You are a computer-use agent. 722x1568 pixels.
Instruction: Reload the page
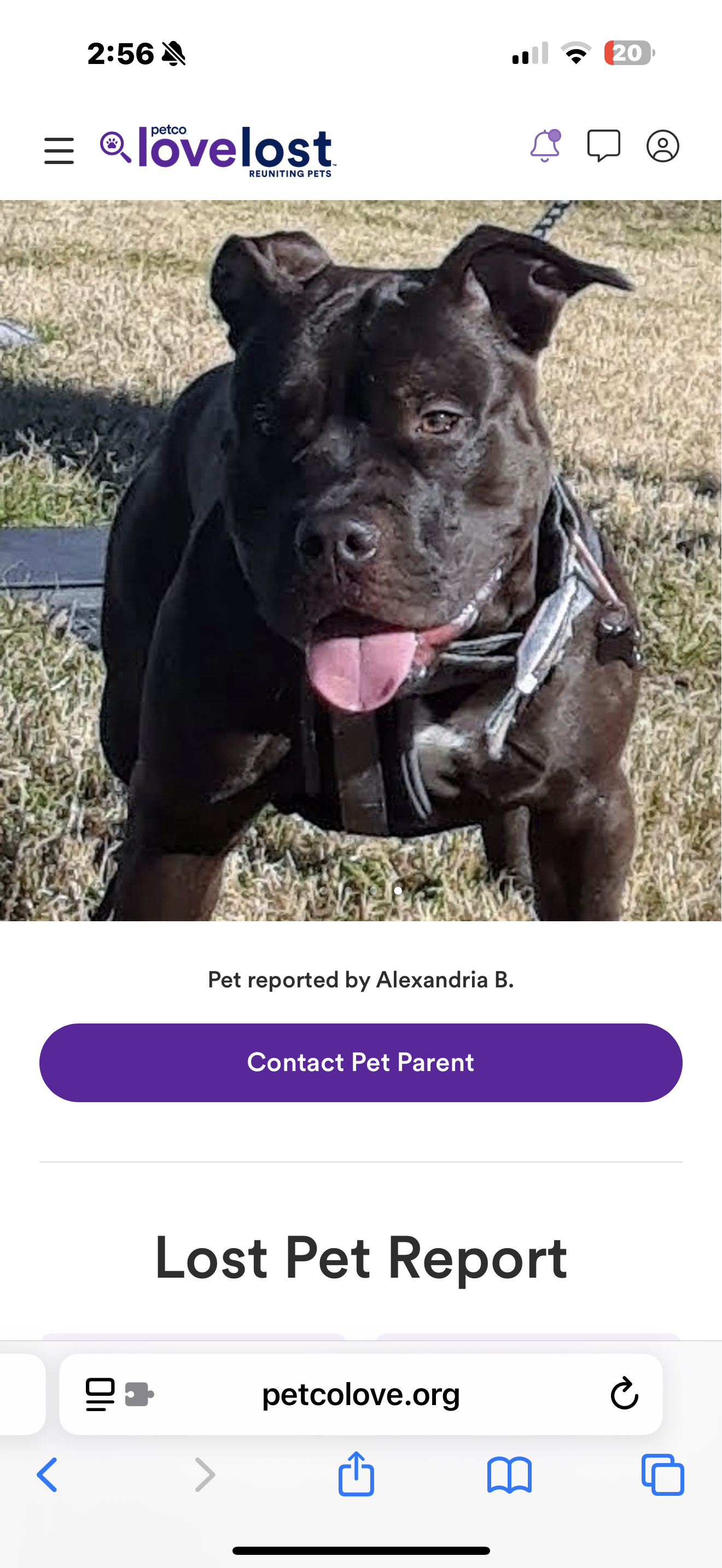624,1393
